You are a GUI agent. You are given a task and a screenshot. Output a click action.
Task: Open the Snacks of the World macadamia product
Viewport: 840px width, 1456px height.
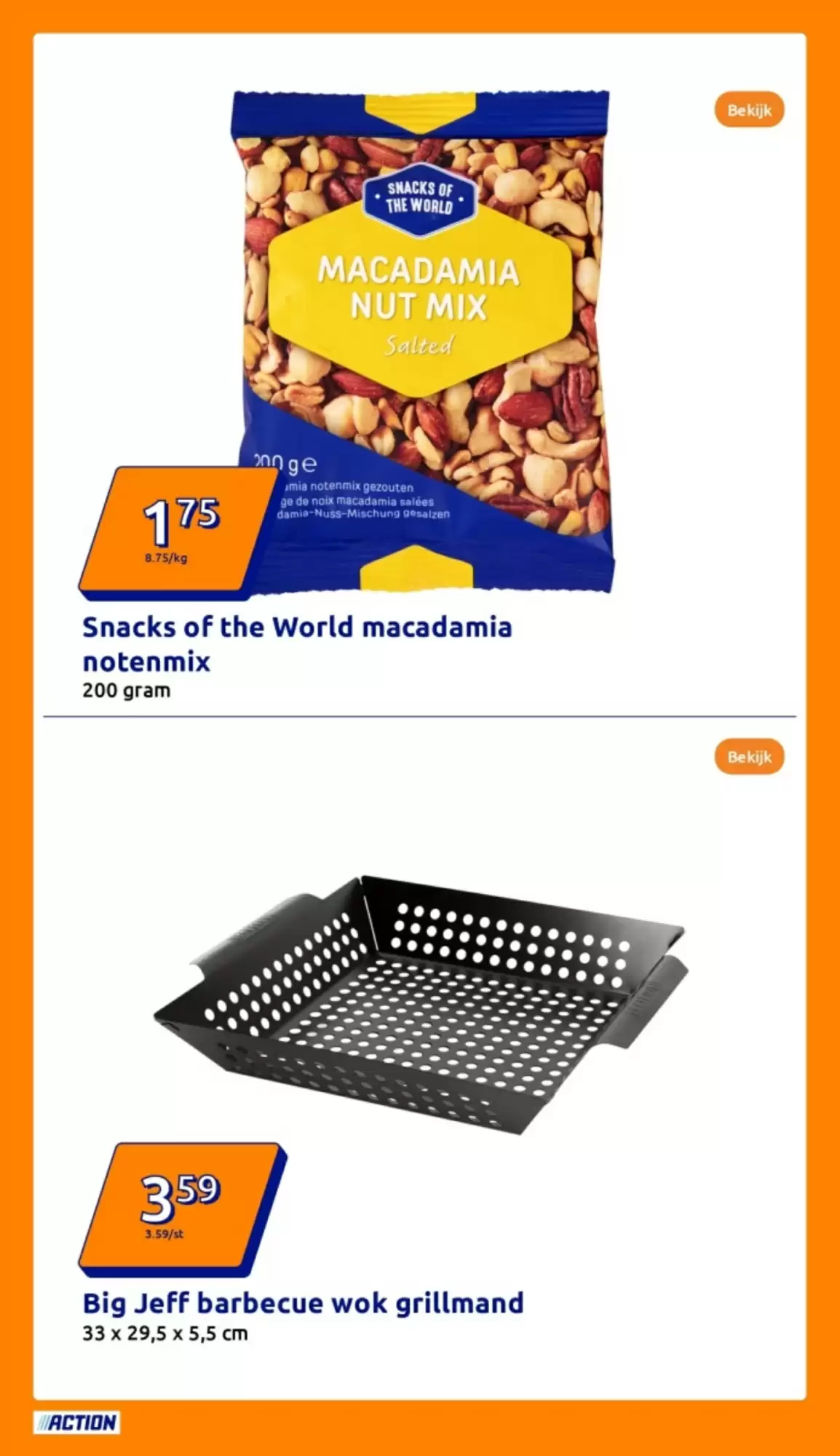coord(297,644)
